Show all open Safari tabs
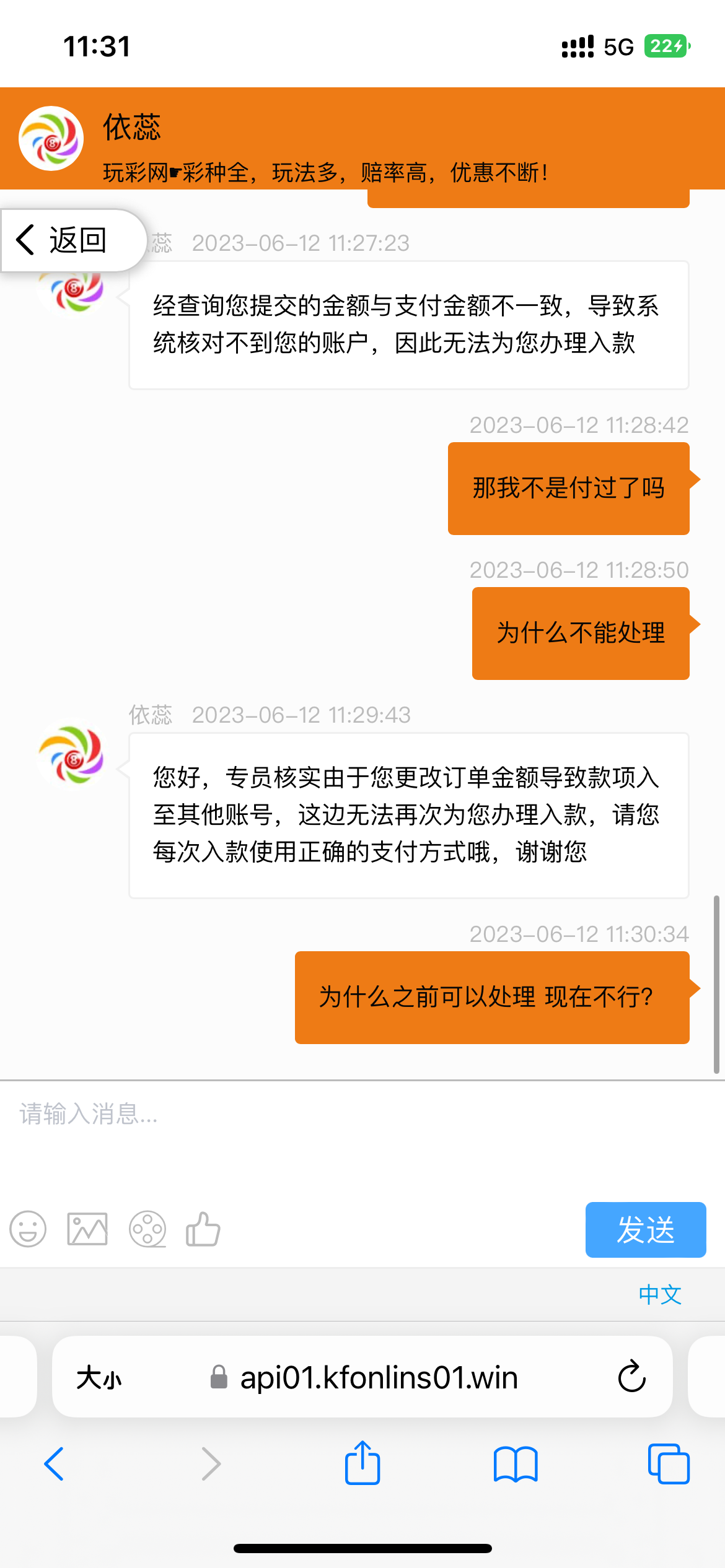The image size is (725, 1568). tap(668, 1464)
